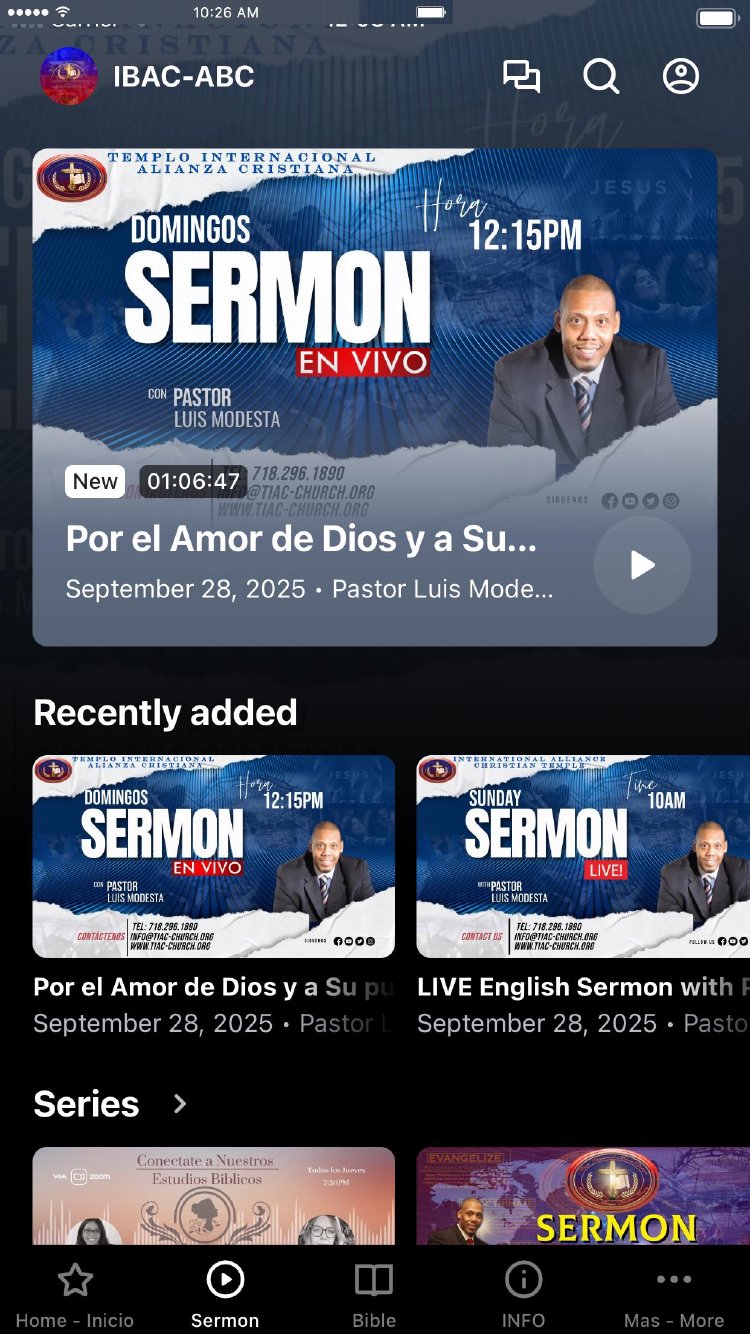Open the user profile icon
The width and height of the screenshot is (750, 1334).
tap(681, 77)
